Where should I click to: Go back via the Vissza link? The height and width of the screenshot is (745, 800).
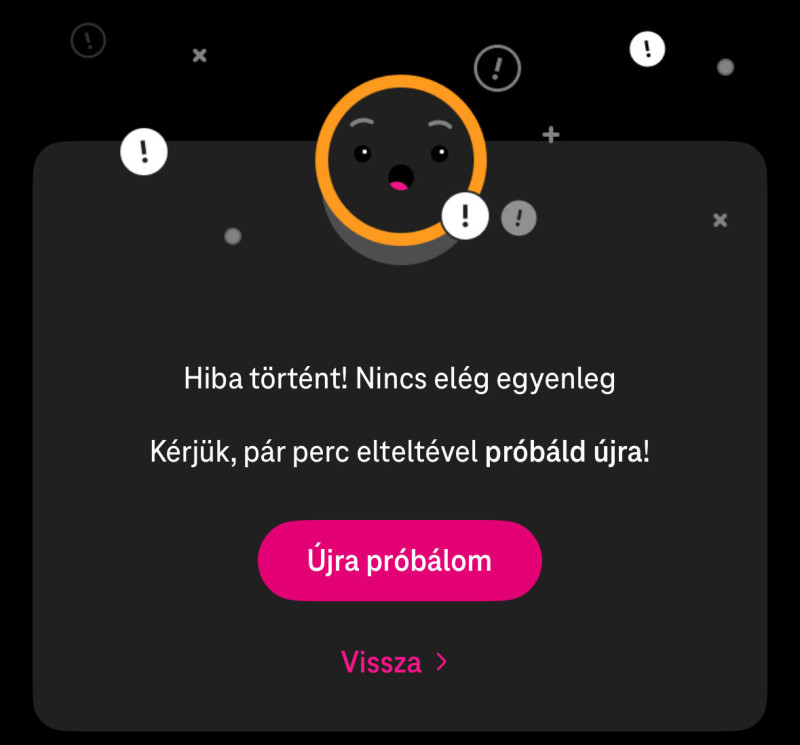click(393, 662)
